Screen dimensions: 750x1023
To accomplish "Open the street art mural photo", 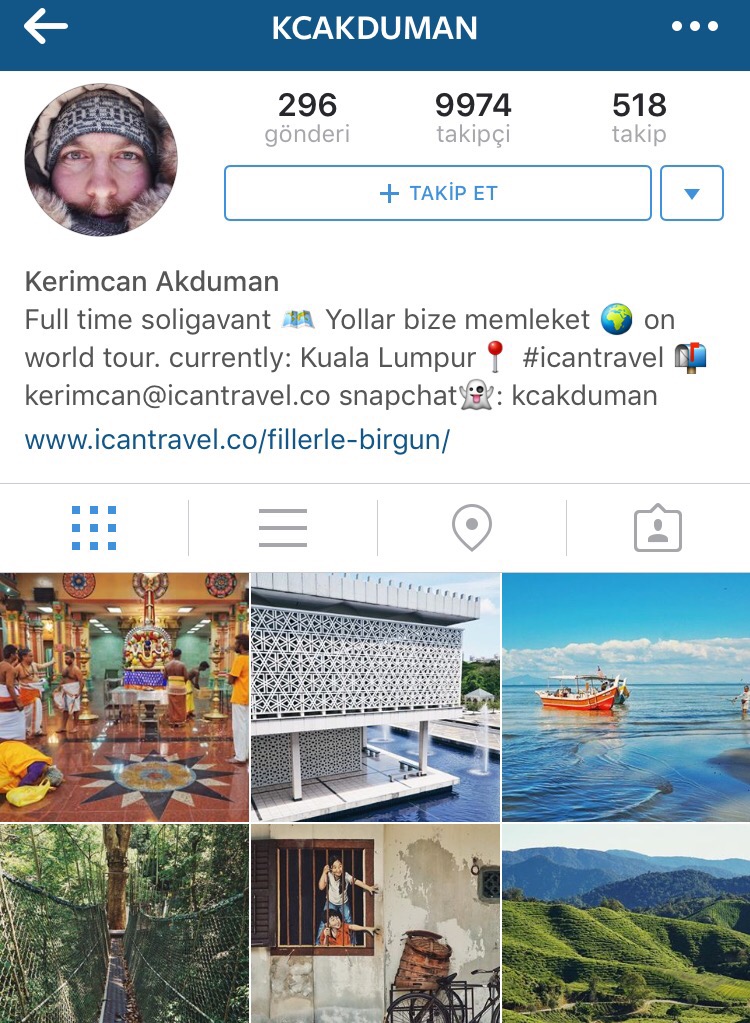I will 375,923.
